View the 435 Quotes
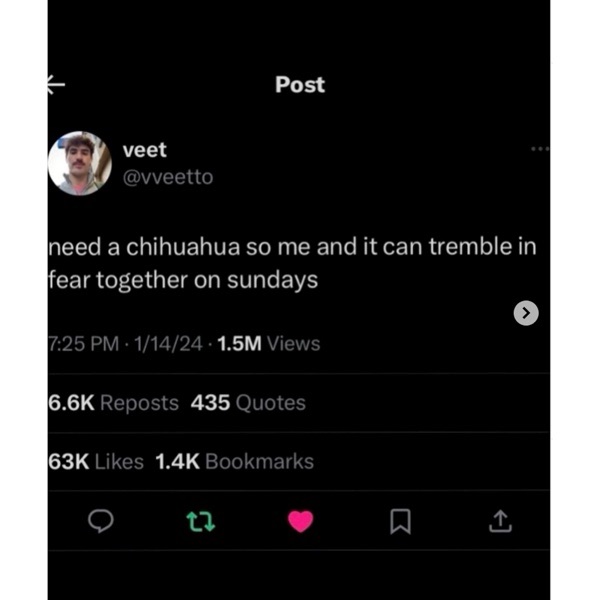The image size is (600, 600). (248, 403)
